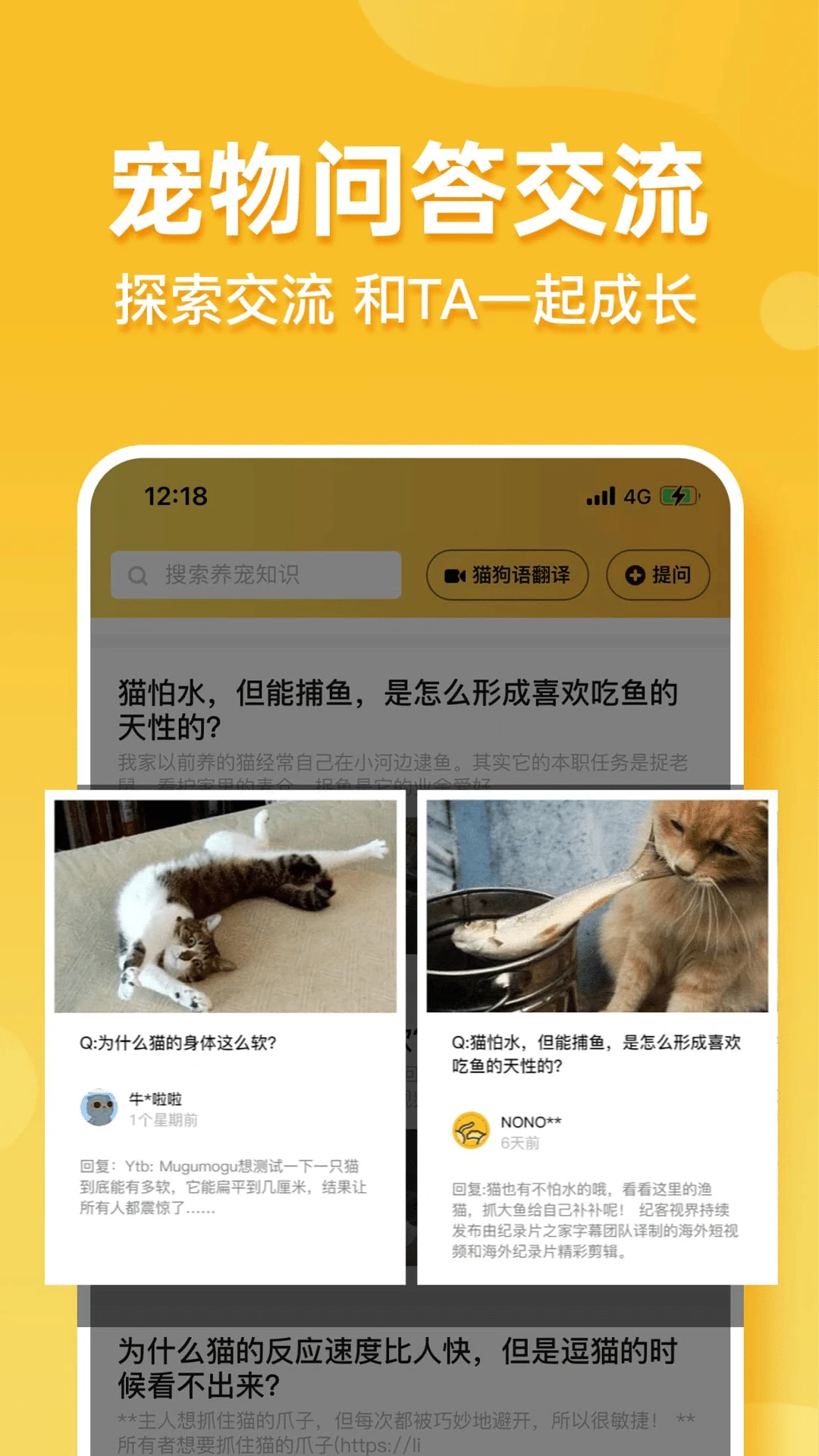Click the plus icon beside 提问
The height and width of the screenshot is (1456, 819).
pyautogui.click(x=634, y=576)
